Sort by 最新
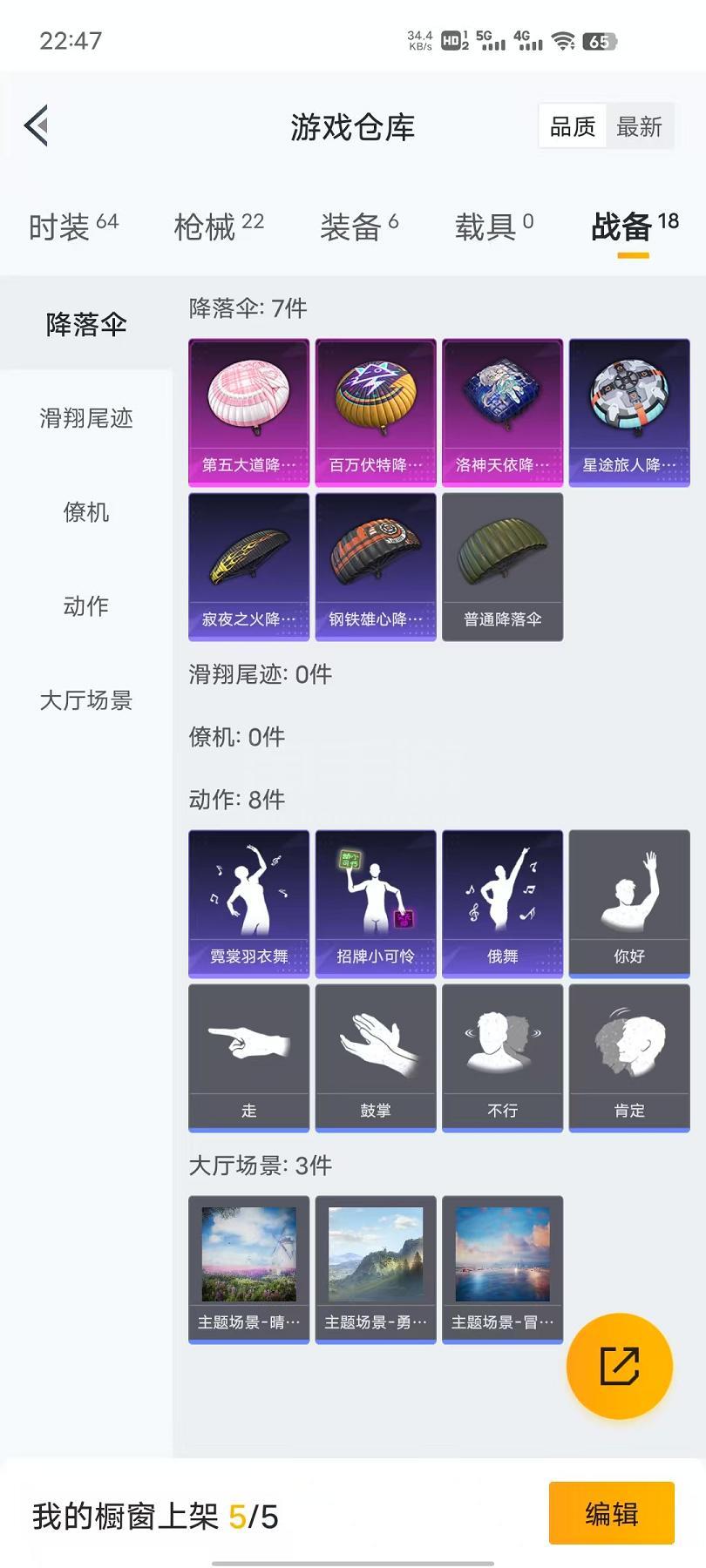This screenshot has width=706, height=1568. 639,127
